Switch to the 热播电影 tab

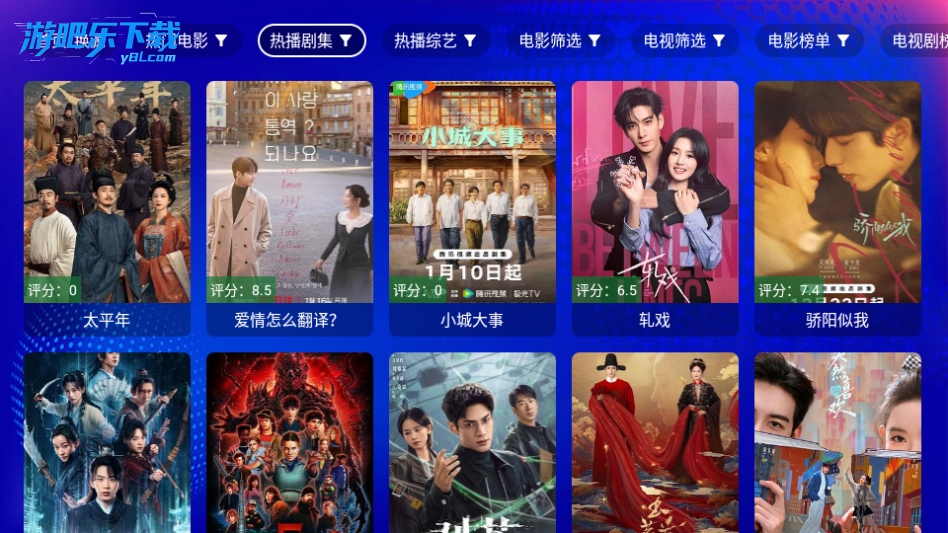pyautogui.click(x=187, y=41)
